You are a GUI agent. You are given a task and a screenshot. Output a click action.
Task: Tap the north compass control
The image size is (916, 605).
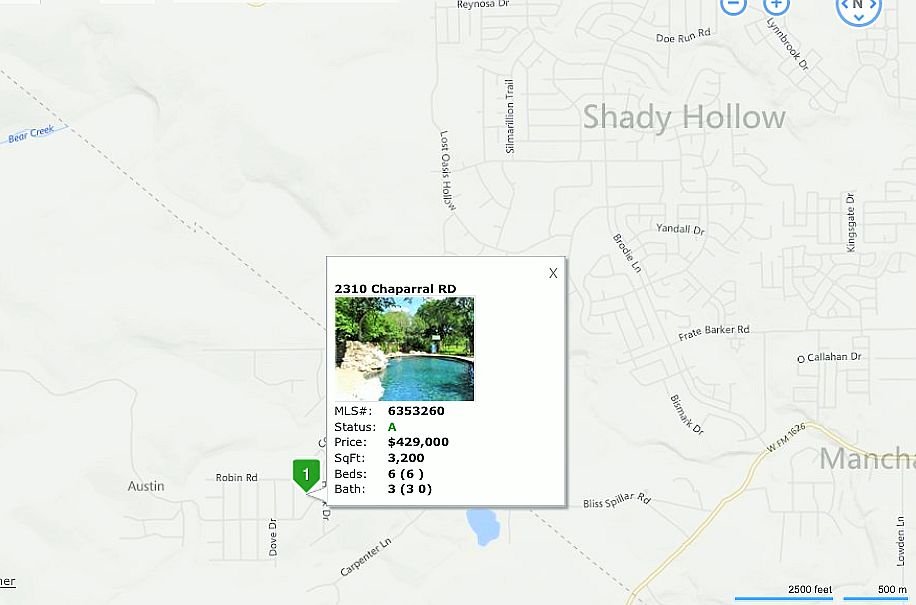point(858,6)
